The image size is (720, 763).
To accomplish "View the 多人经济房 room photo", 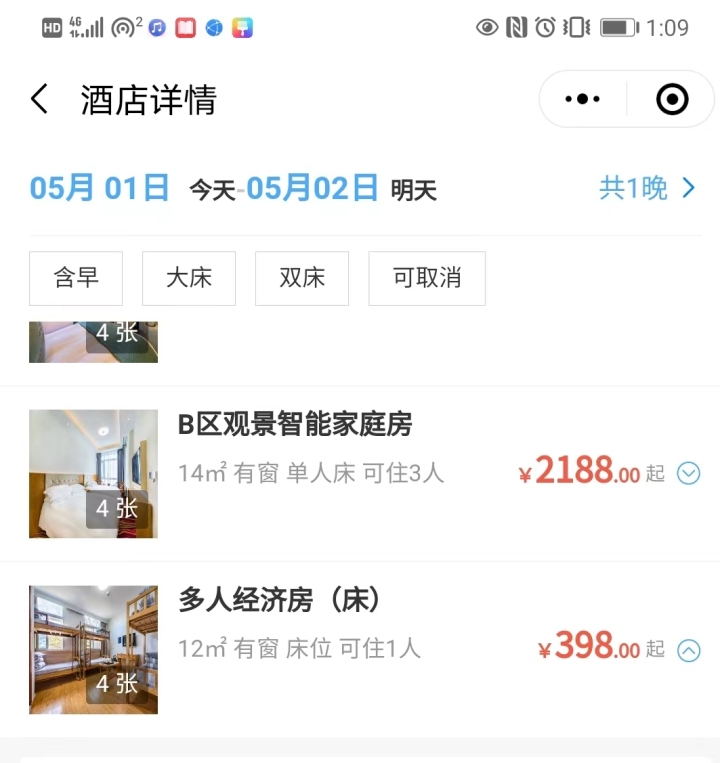I will [x=93, y=649].
